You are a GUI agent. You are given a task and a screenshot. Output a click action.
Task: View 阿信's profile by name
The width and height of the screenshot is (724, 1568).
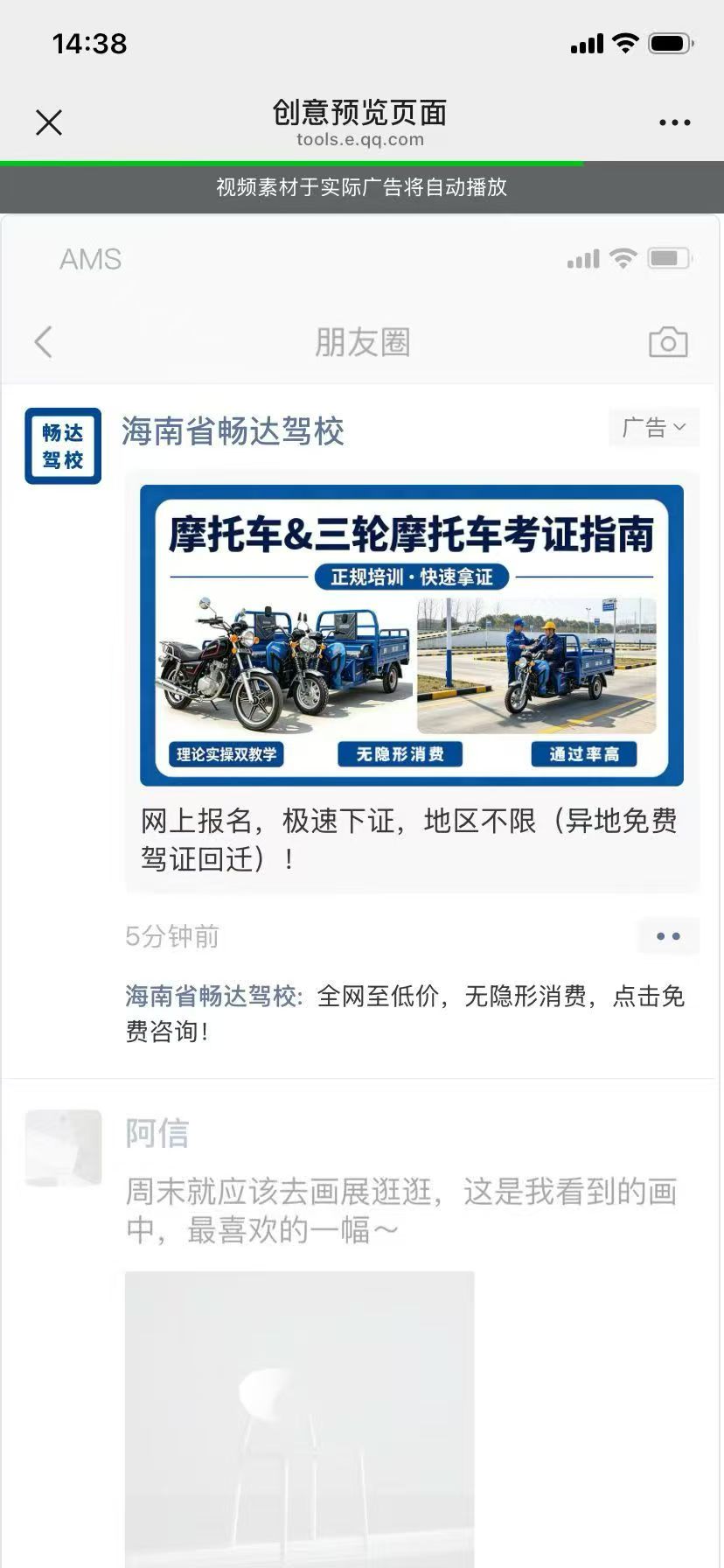click(157, 1133)
